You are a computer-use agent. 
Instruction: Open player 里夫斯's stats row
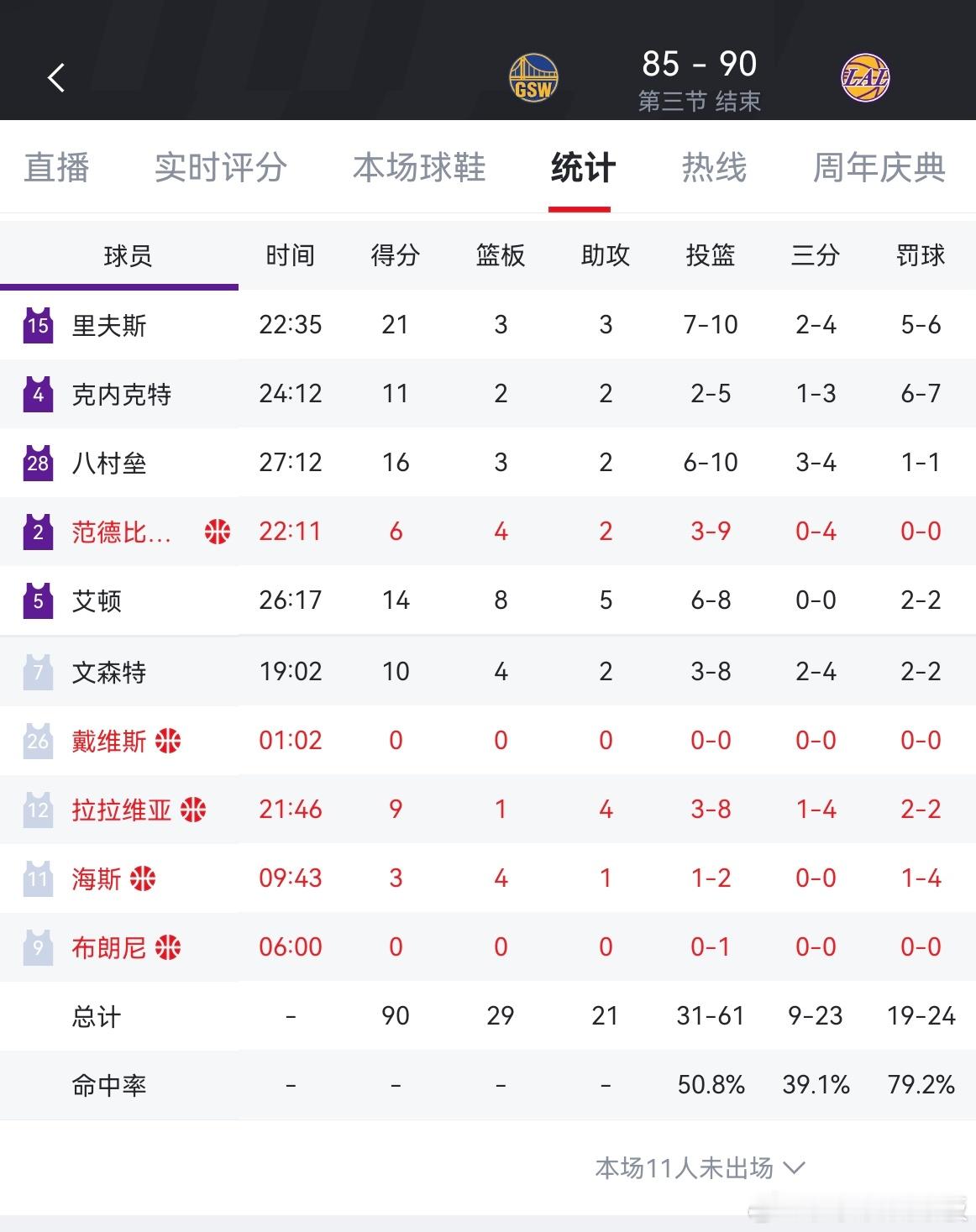click(109, 325)
